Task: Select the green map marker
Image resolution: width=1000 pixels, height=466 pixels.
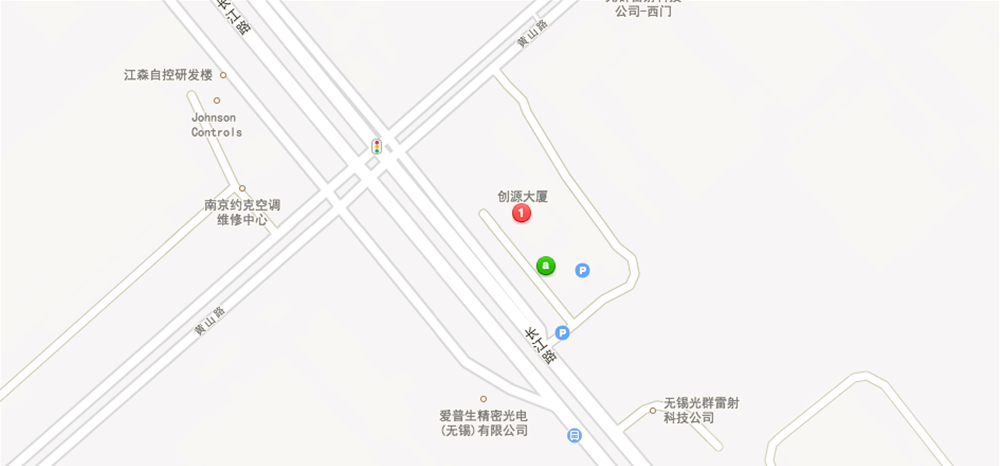Action: pyautogui.click(x=545, y=265)
